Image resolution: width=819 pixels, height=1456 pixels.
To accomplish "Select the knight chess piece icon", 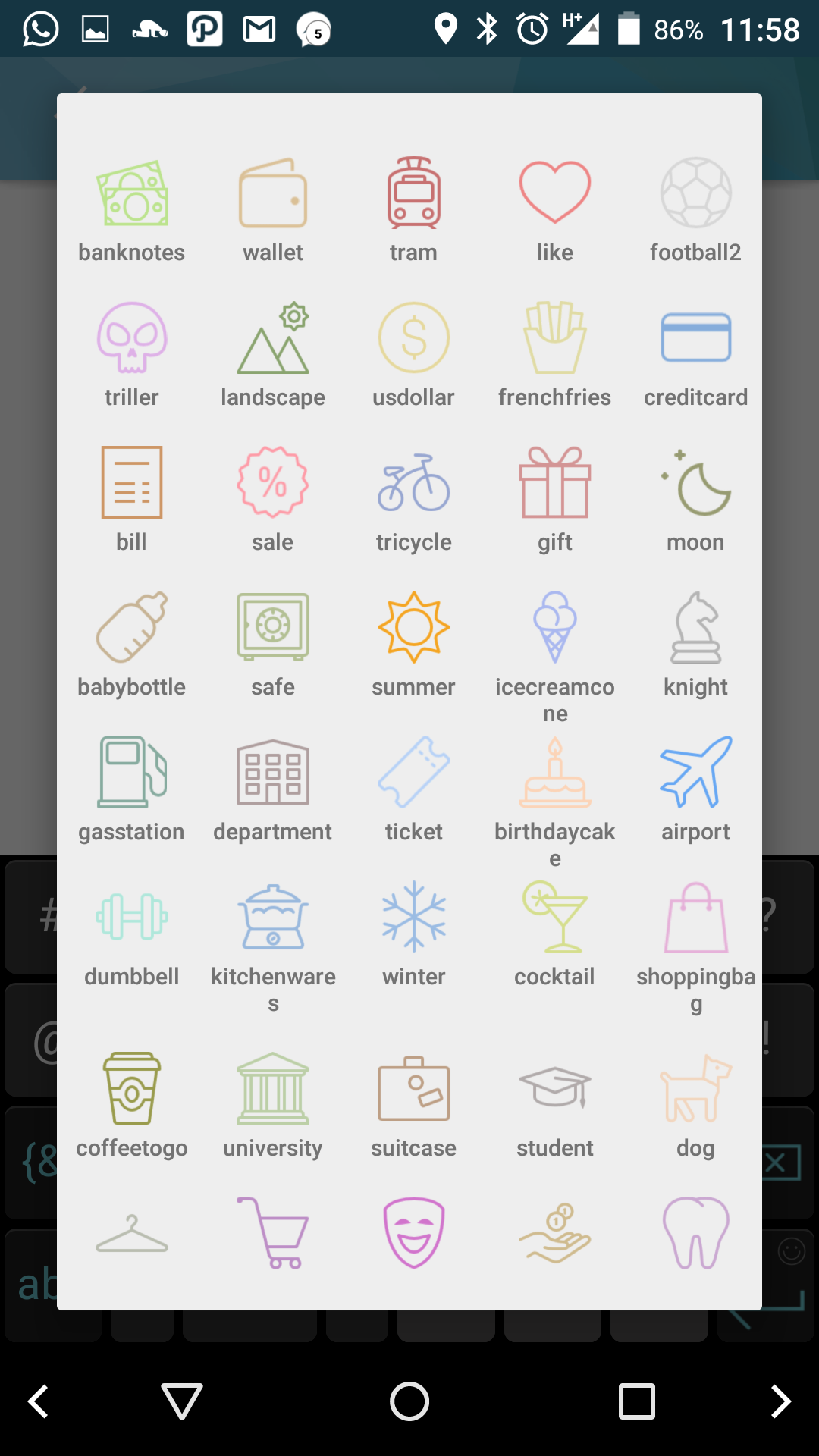I will click(x=696, y=628).
